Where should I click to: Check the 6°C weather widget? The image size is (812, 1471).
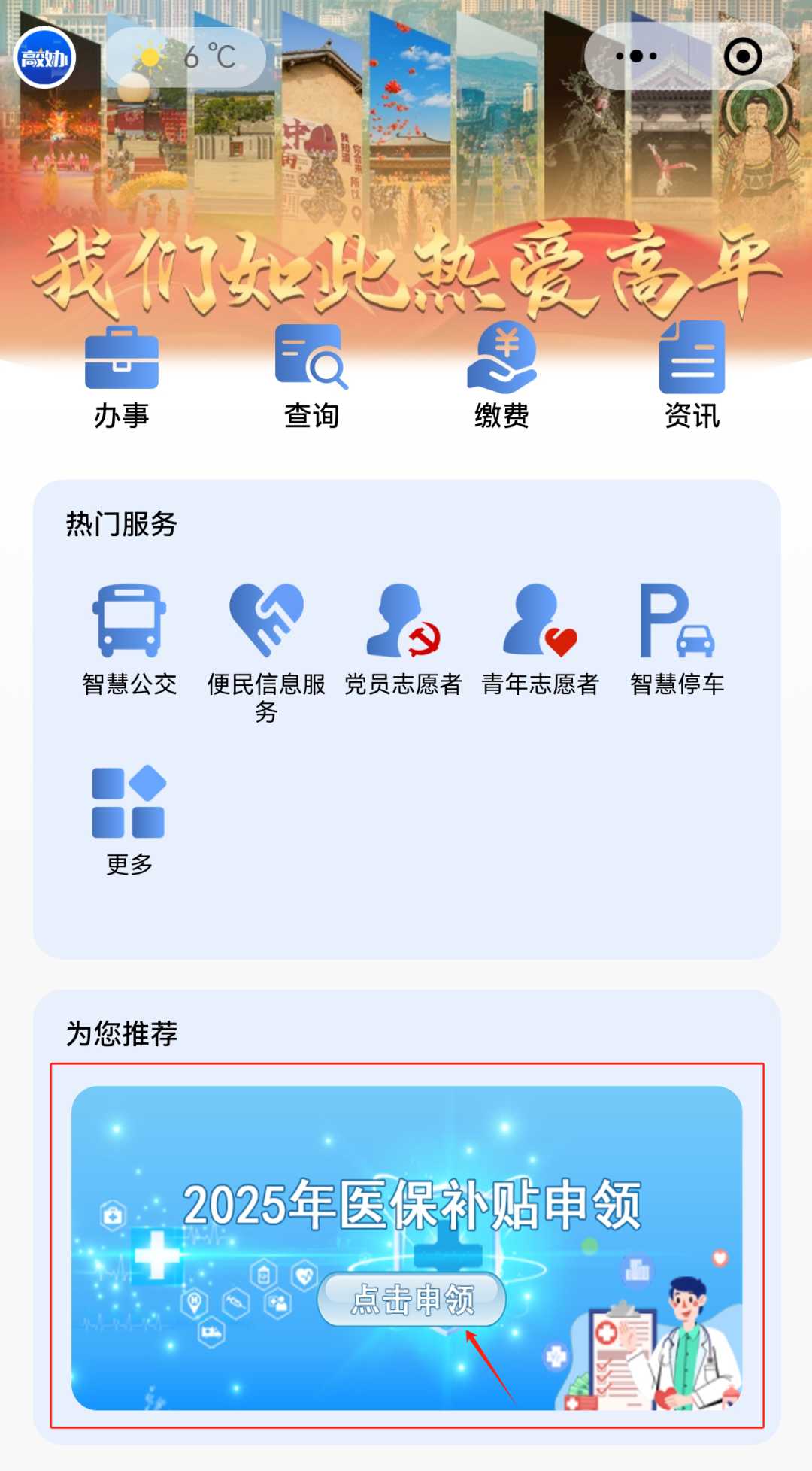click(186, 57)
